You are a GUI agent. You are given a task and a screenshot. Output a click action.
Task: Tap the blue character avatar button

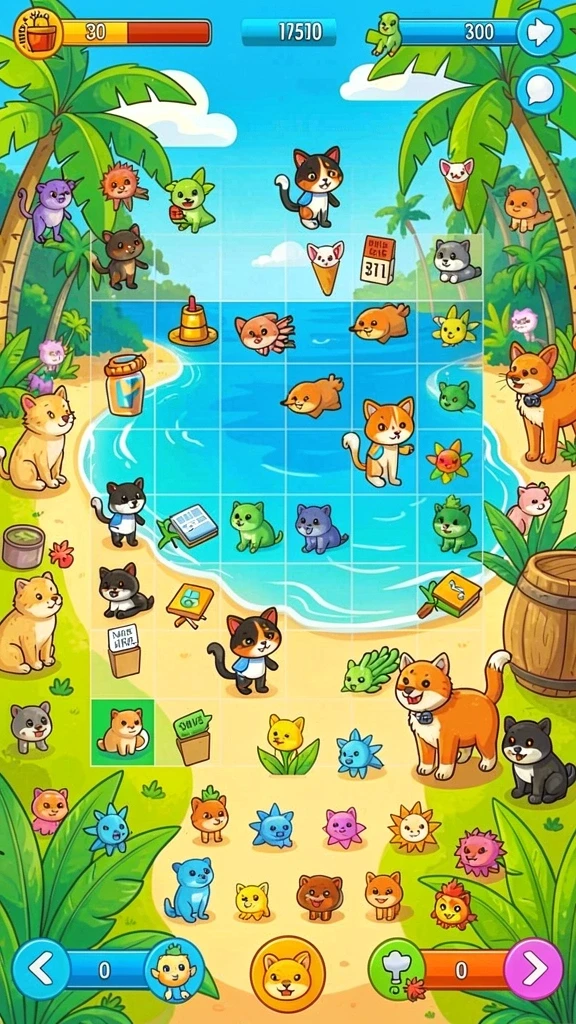point(174,970)
